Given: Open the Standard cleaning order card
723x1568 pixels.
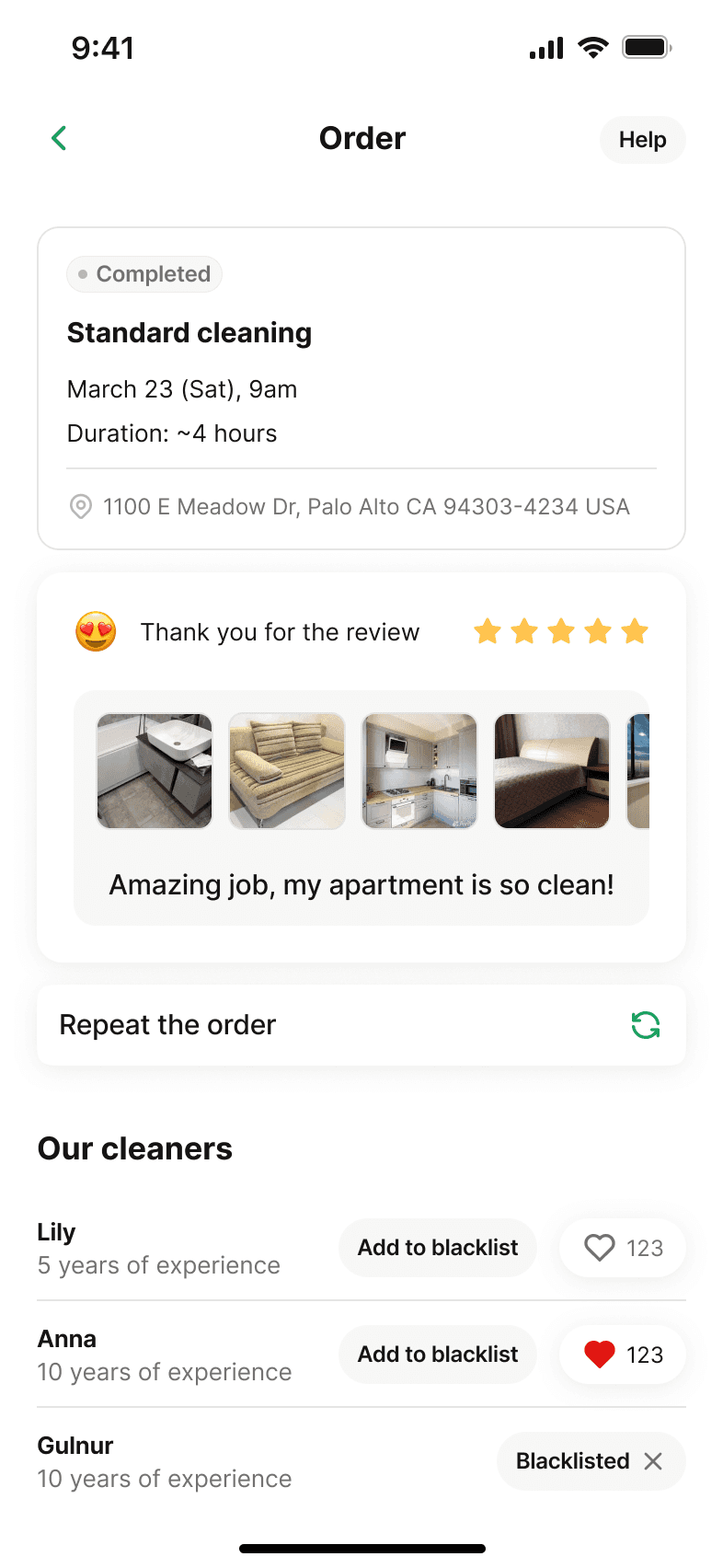Looking at the screenshot, I should click(361, 368).
